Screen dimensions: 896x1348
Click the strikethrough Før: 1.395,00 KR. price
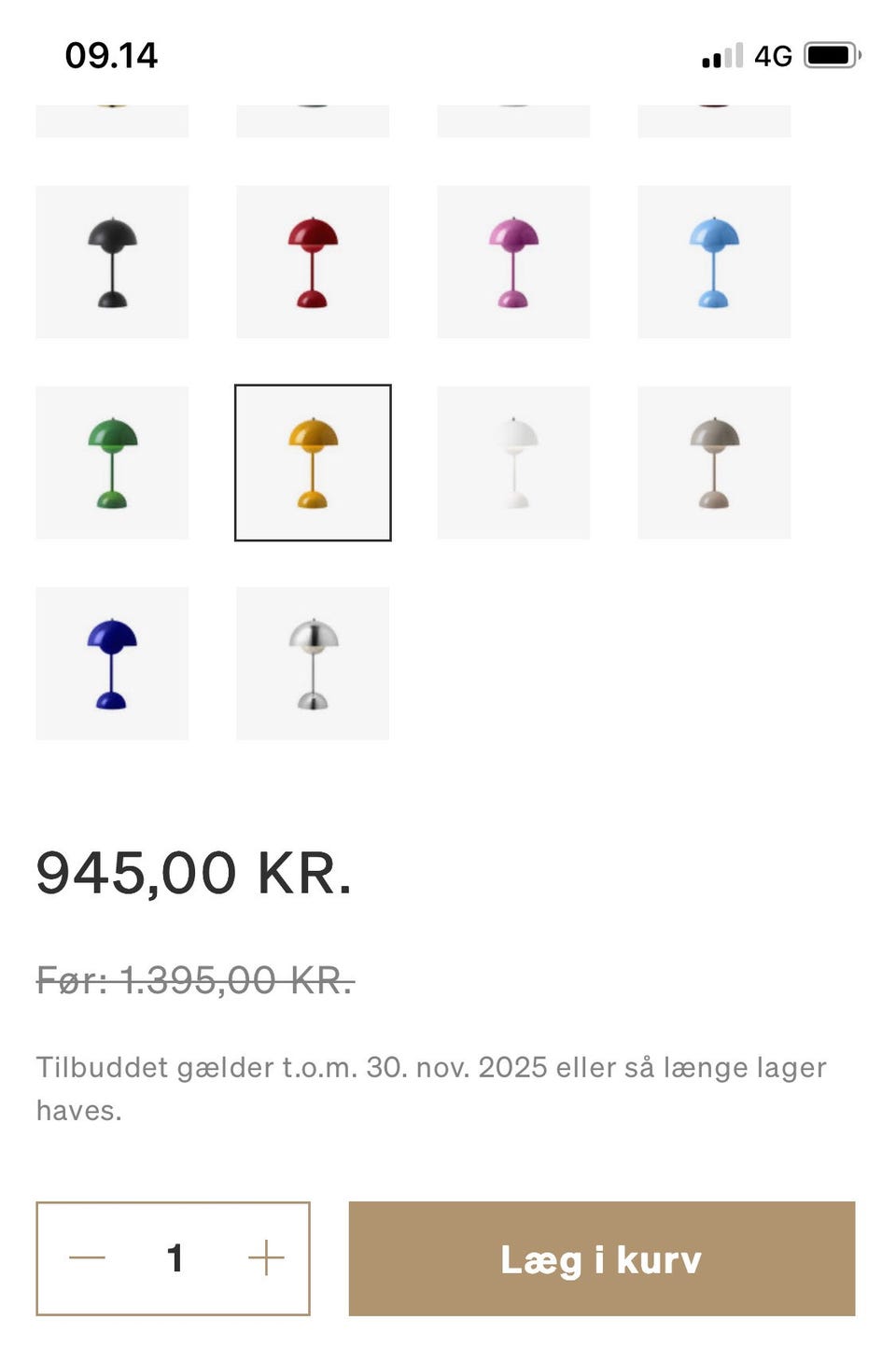pos(194,979)
